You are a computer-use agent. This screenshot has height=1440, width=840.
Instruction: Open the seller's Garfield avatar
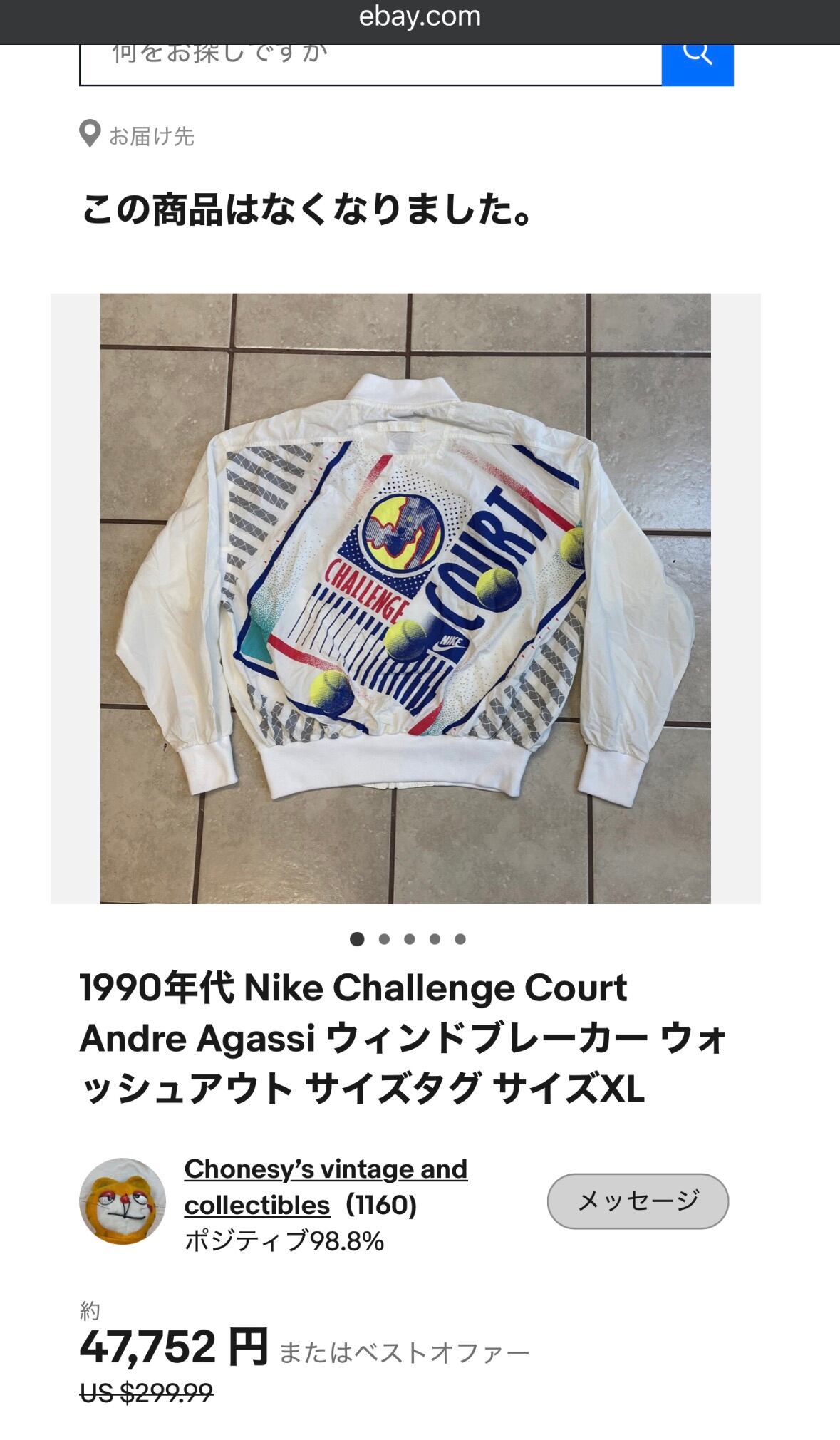coord(123,1201)
